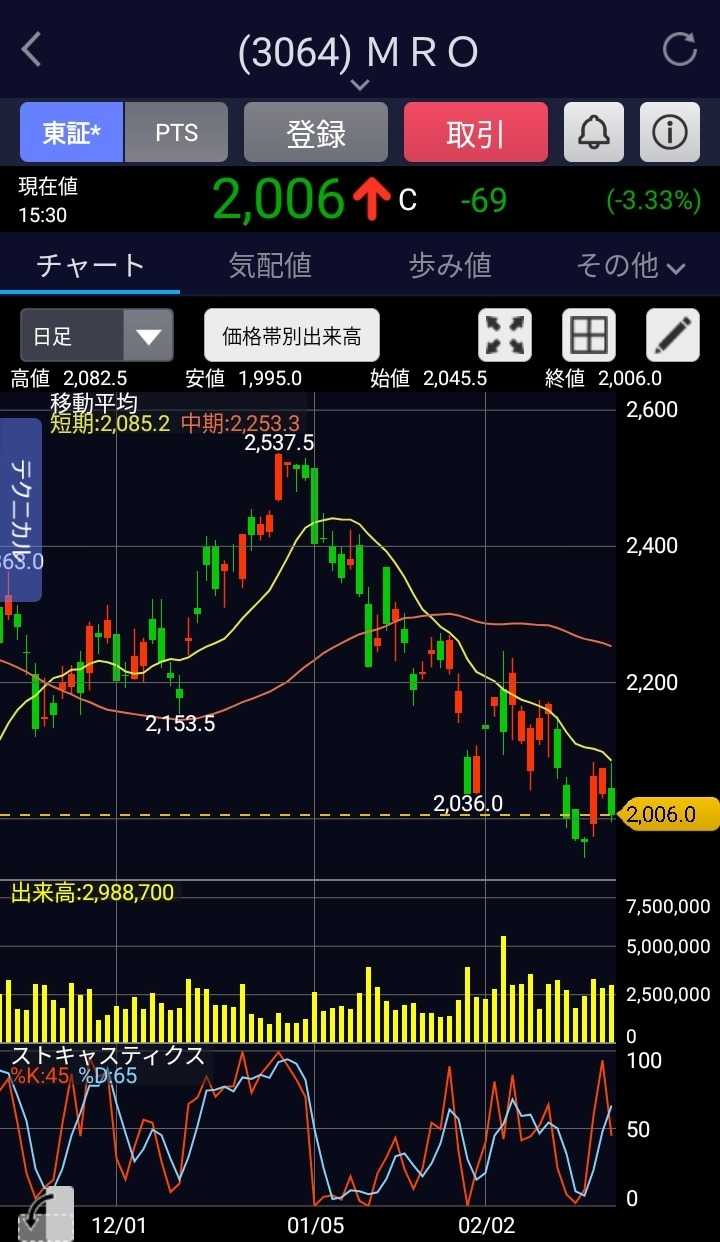Go back using the top-left arrow
The height and width of the screenshot is (1242, 720).
(x=32, y=50)
